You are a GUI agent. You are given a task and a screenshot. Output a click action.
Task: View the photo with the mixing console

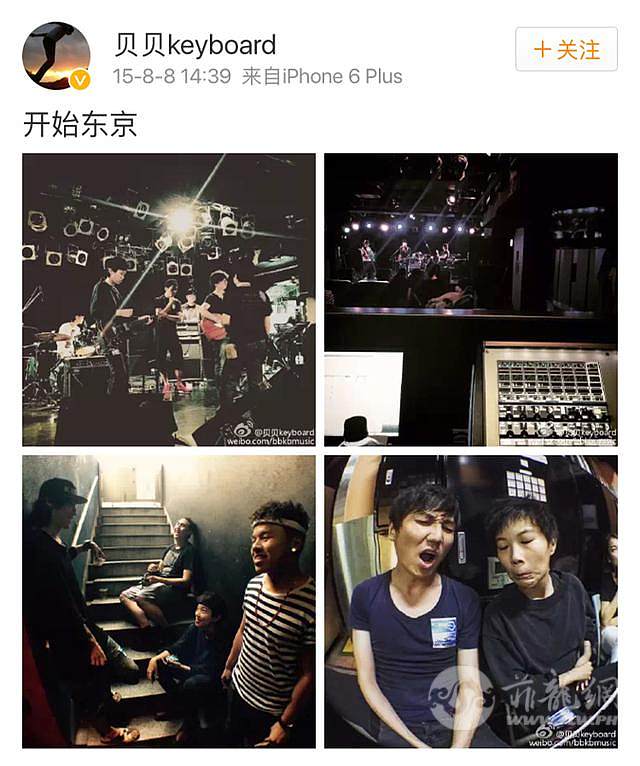click(470, 299)
